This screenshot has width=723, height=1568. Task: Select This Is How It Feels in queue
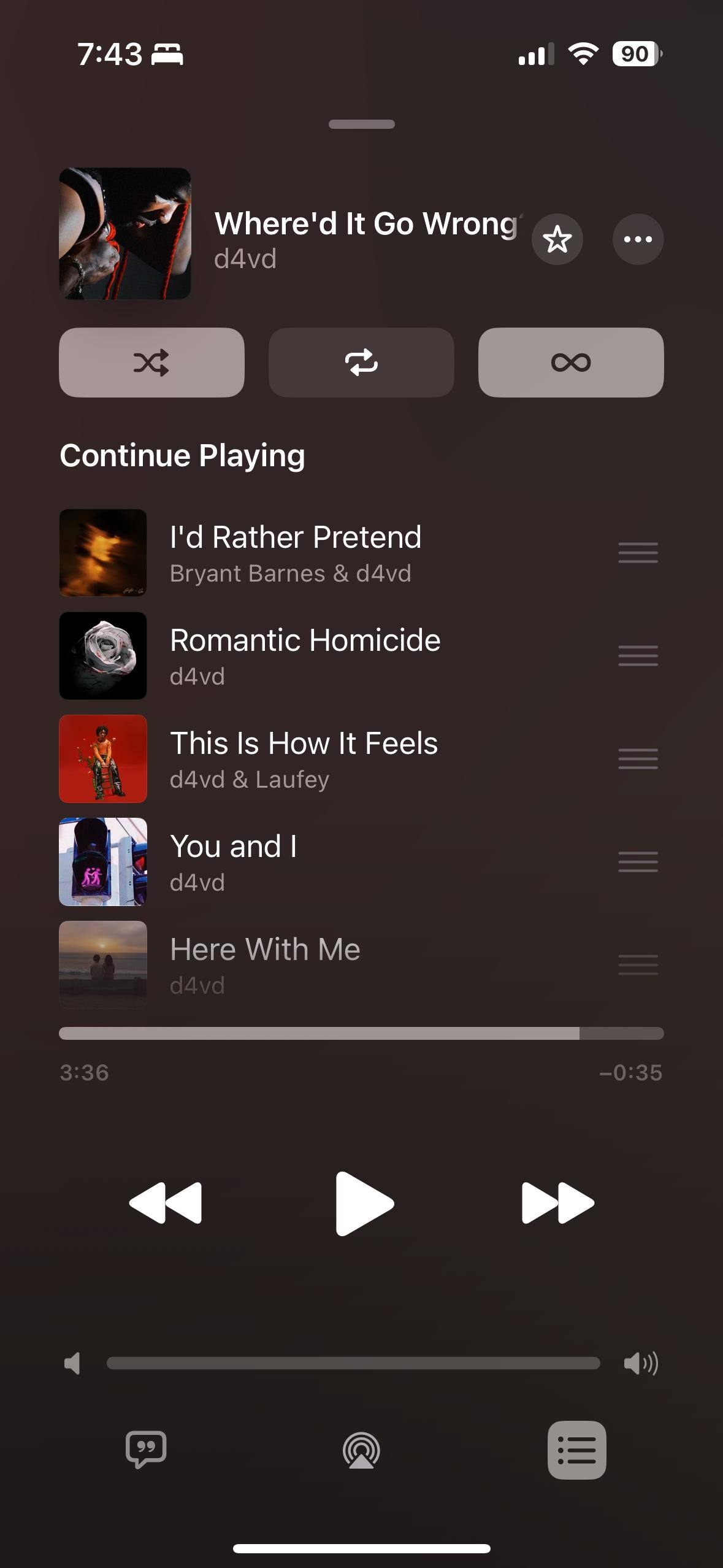304,759
